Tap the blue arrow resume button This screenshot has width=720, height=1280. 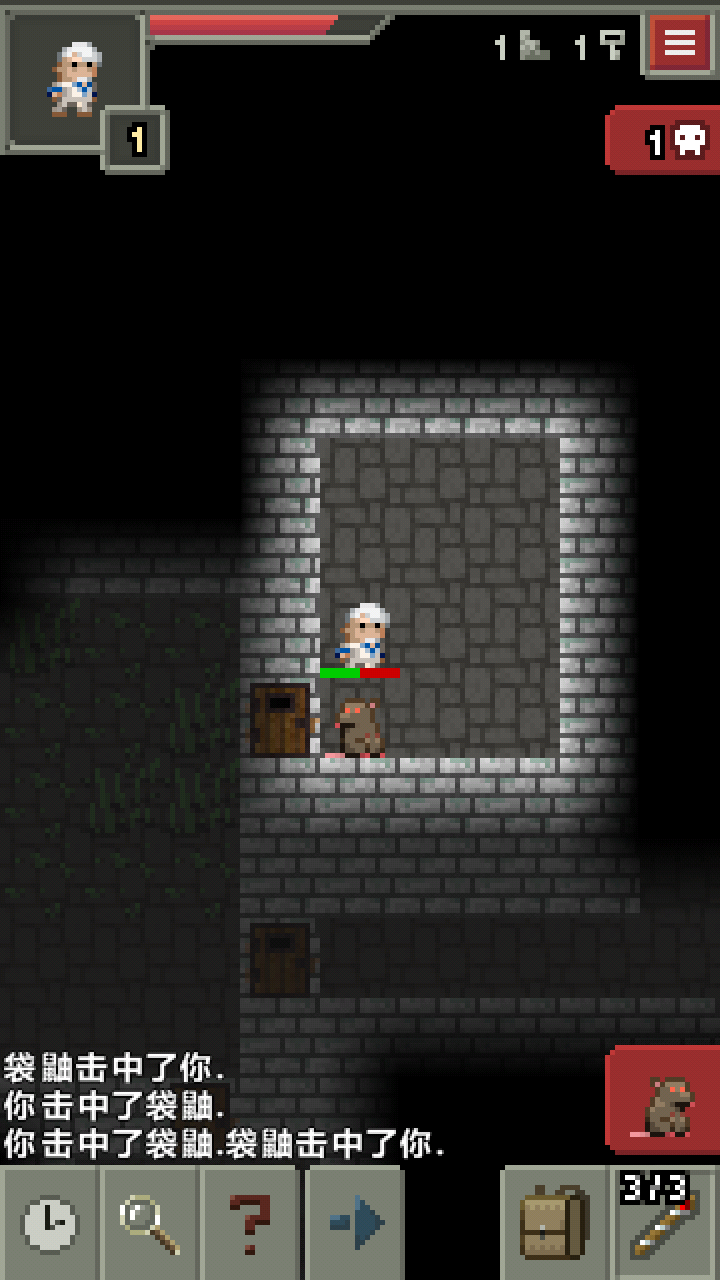tap(355, 1222)
